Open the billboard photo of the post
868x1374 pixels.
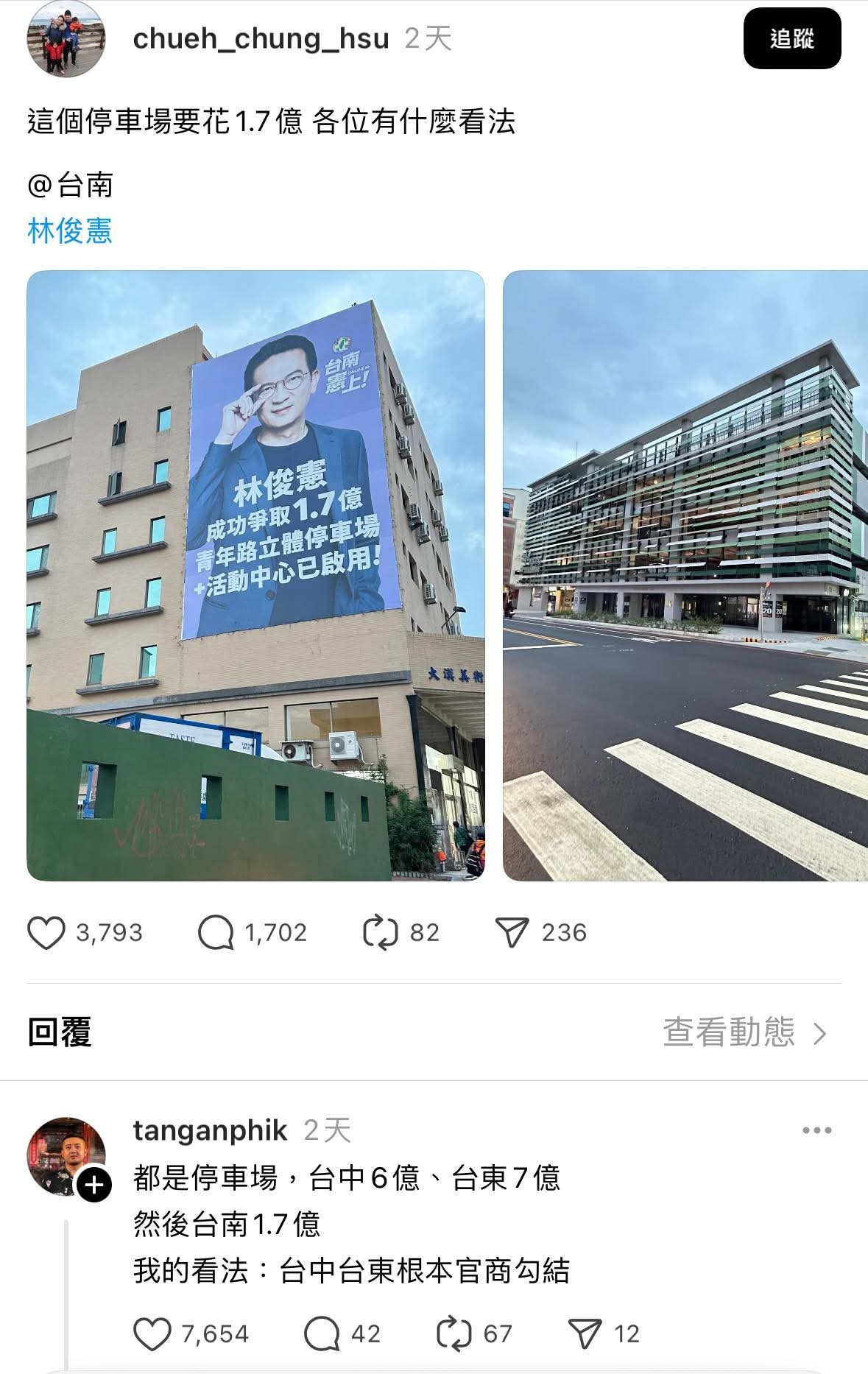[x=255, y=575]
